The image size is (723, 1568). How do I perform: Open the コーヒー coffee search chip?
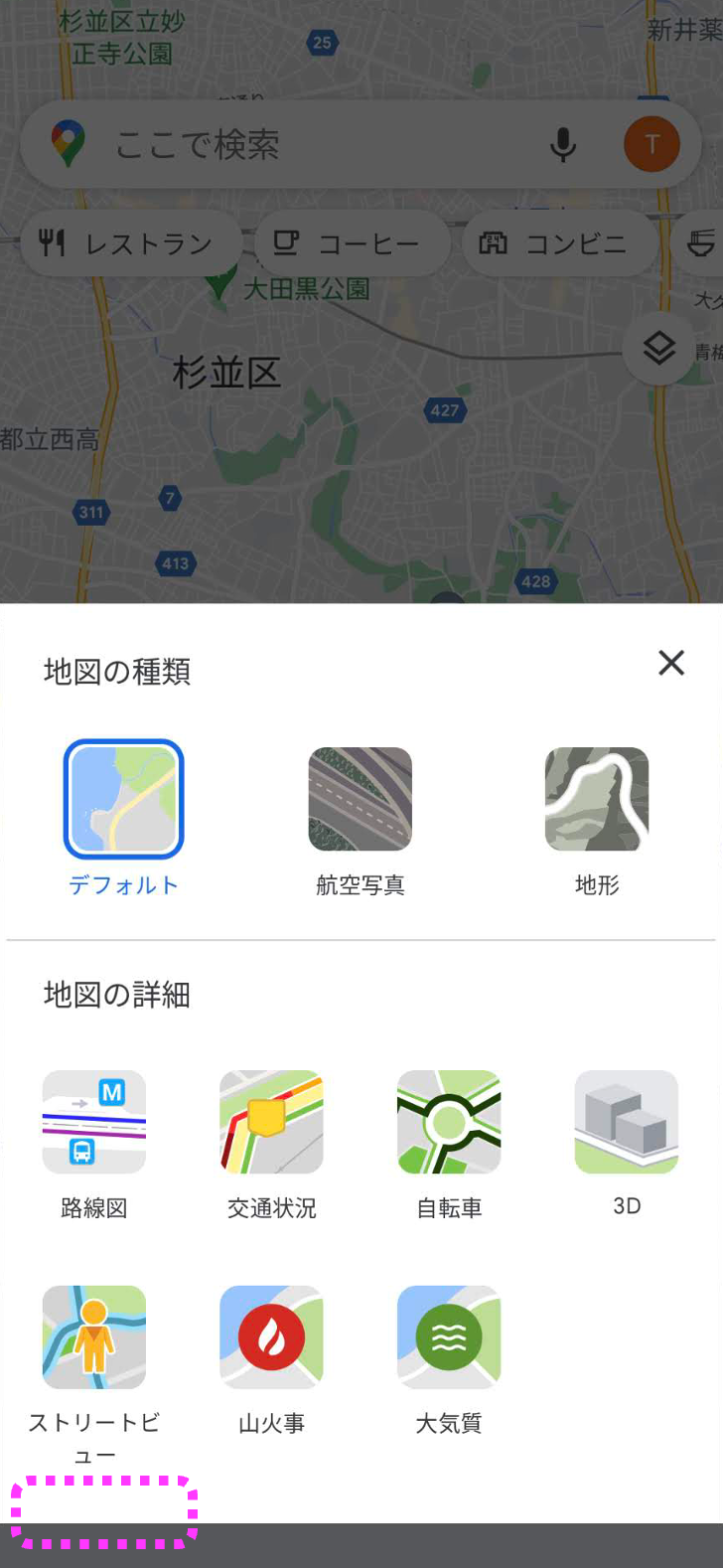pos(352,241)
